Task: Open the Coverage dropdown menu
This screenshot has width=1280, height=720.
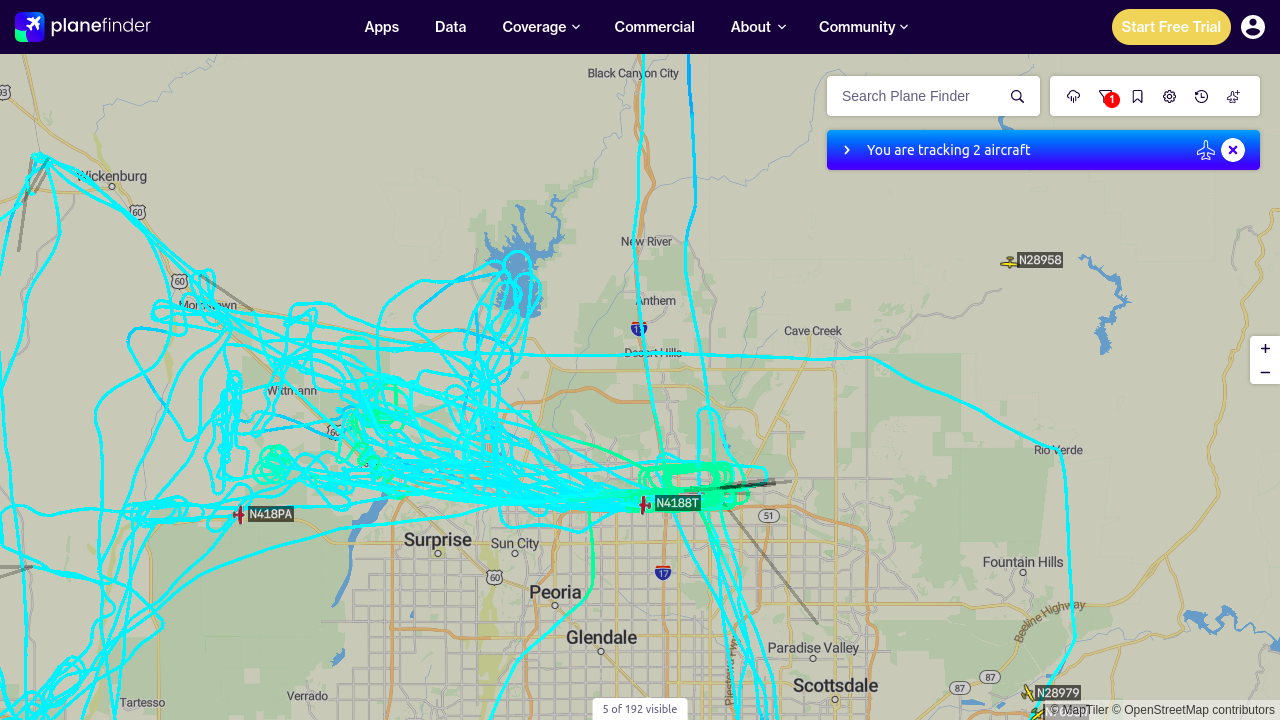Action: [x=541, y=27]
